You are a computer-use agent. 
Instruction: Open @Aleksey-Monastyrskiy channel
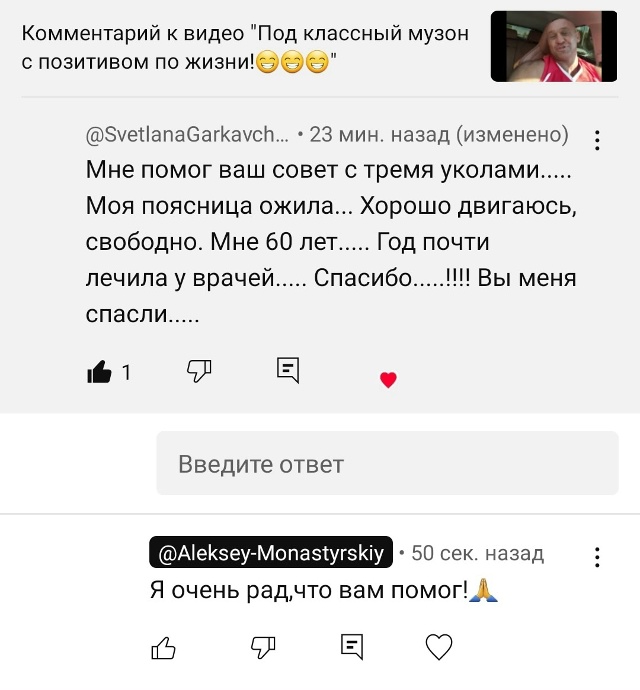(x=270, y=553)
